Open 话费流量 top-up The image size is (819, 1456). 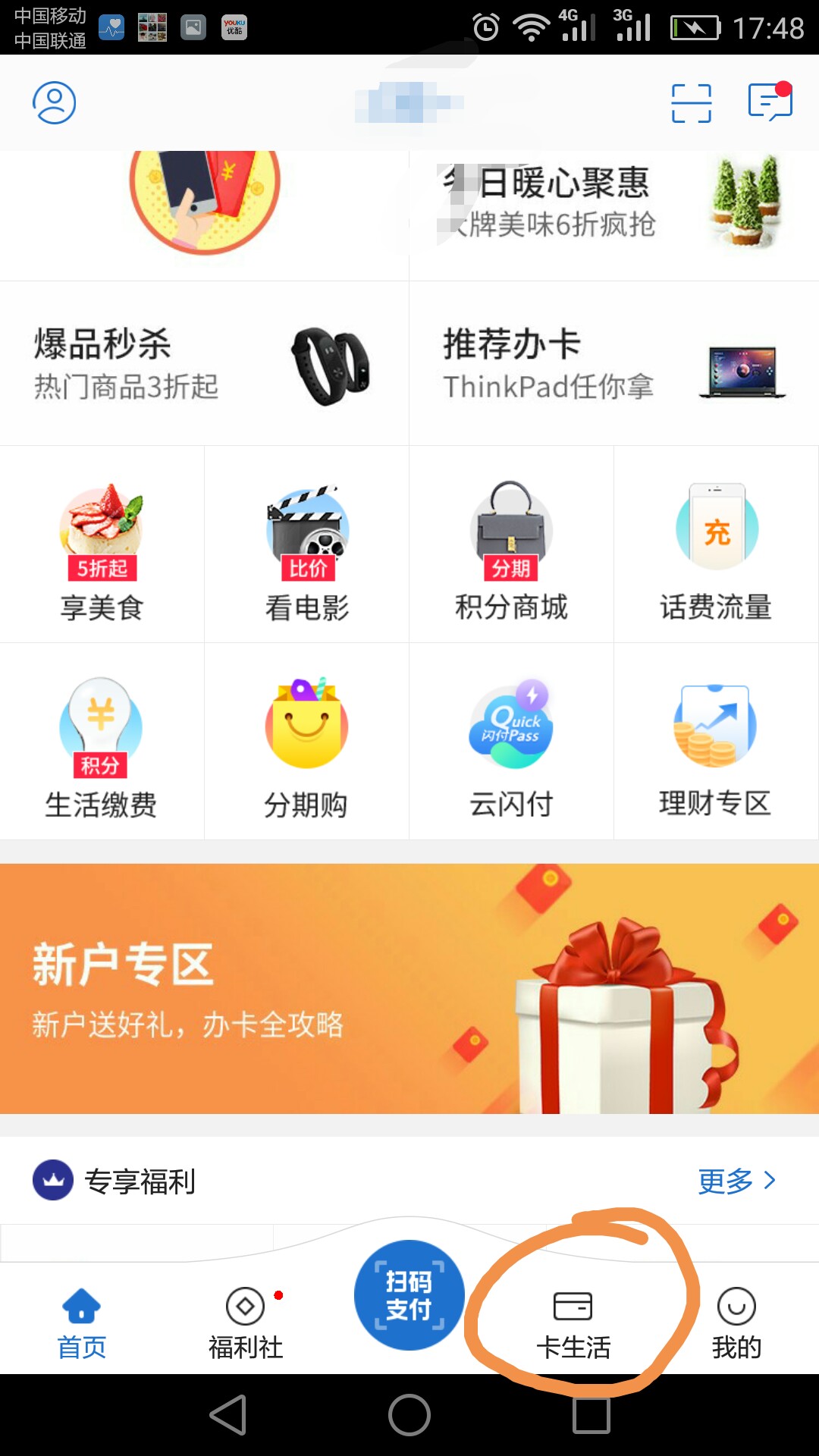(x=716, y=544)
